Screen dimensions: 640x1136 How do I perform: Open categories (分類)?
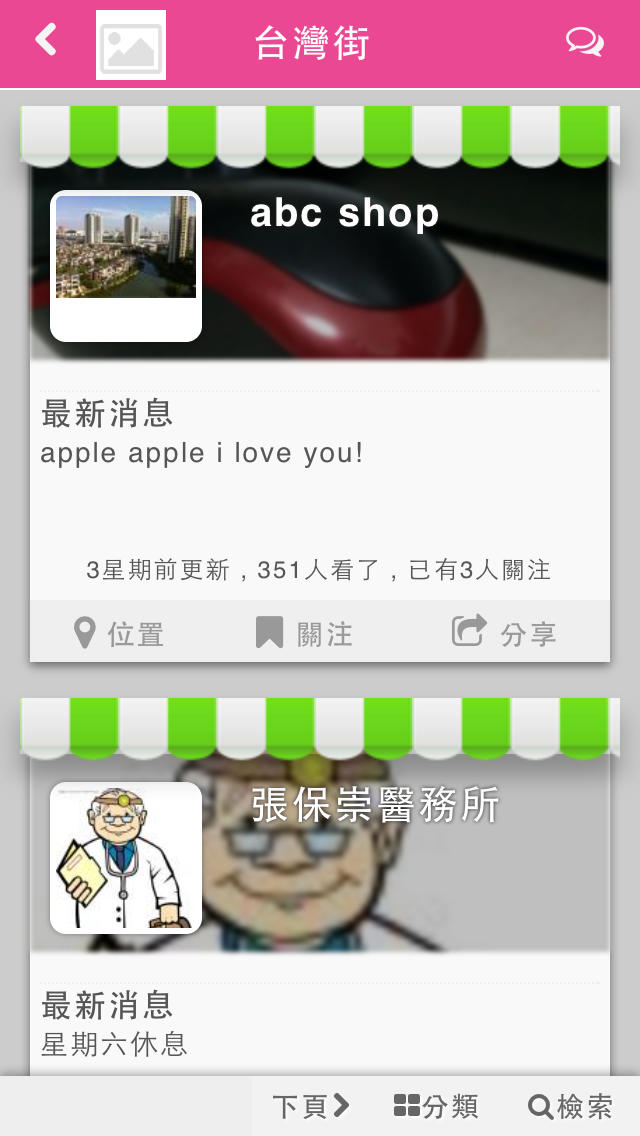(436, 1106)
